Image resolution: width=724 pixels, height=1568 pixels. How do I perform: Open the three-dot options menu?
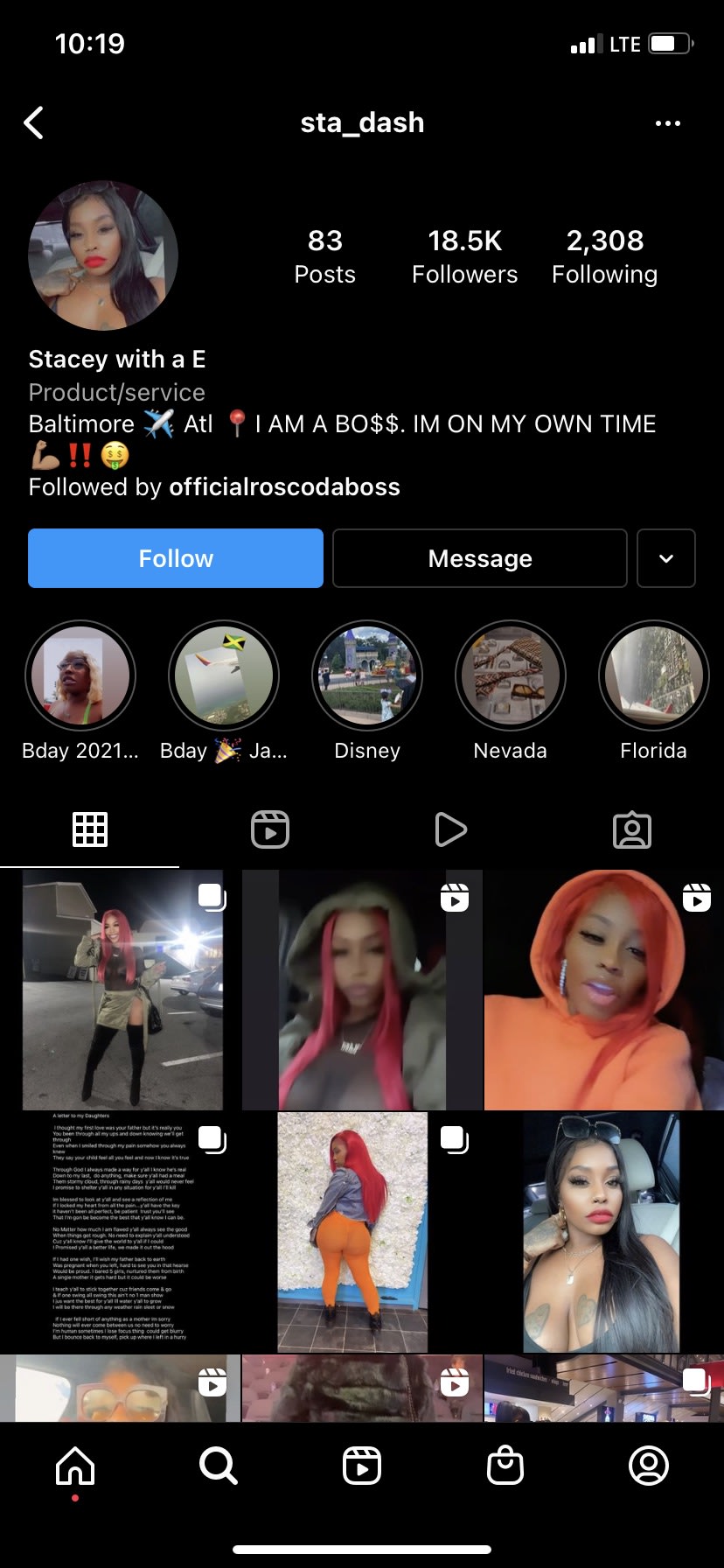point(668,123)
